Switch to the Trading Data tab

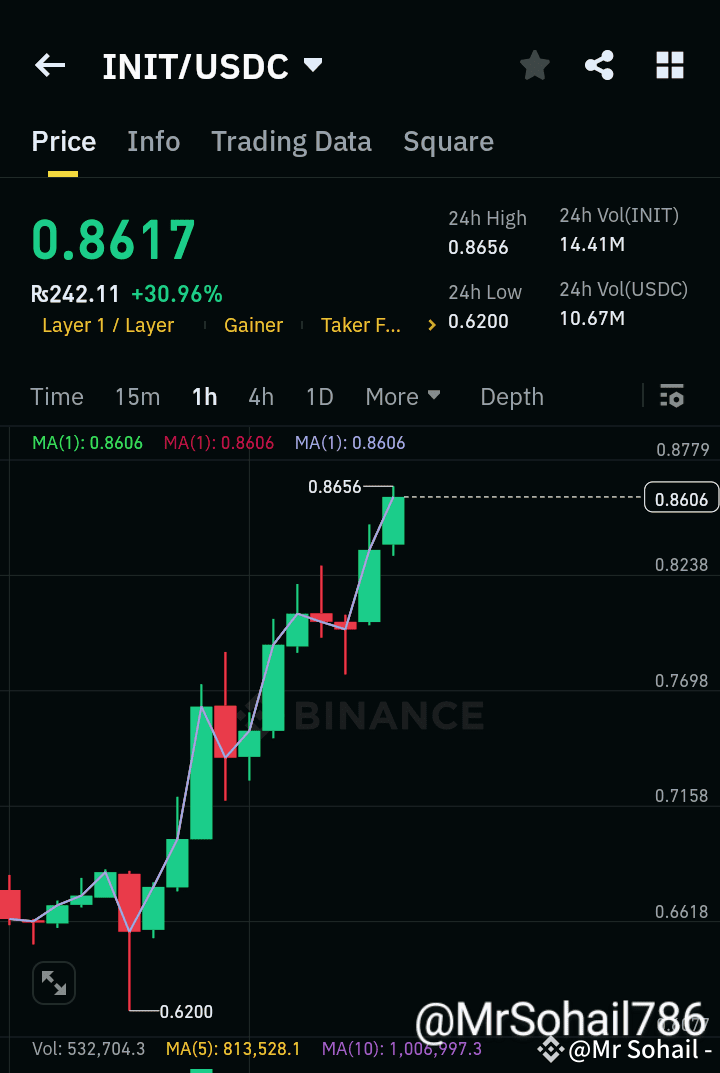[x=291, y=142]
